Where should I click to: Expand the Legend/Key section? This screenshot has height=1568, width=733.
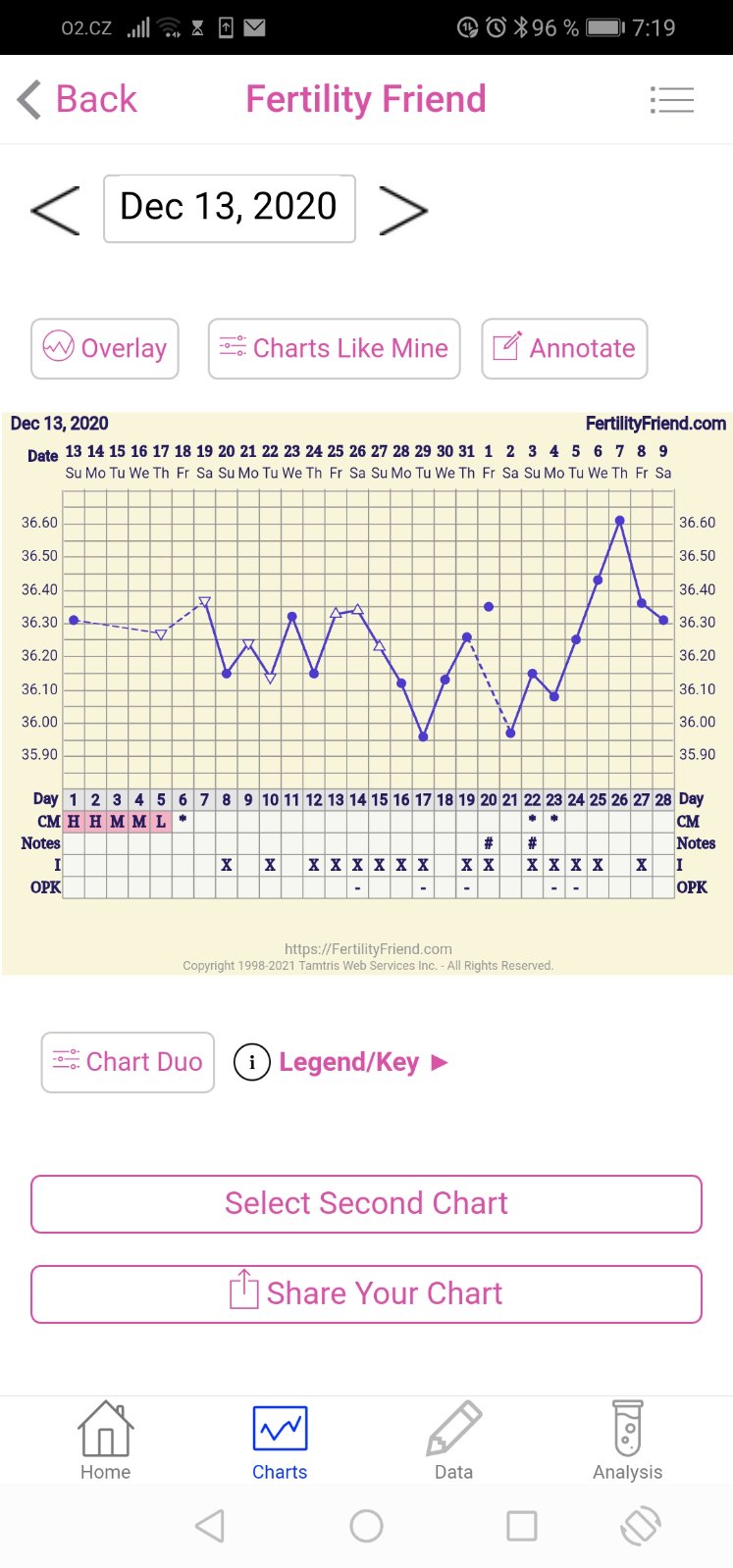(x=350, y=1062)
